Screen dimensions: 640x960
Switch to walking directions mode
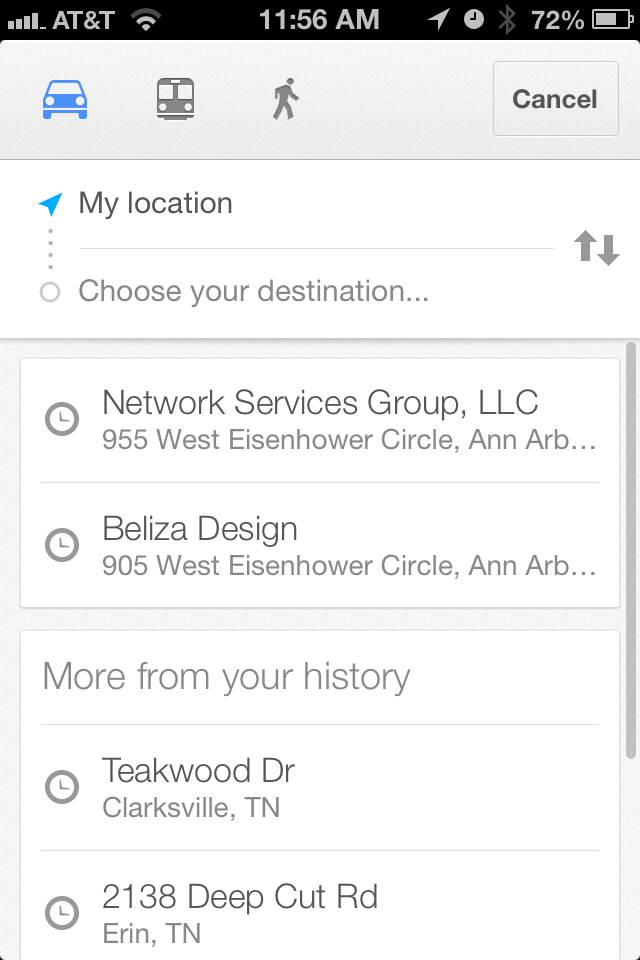(x=285, y=99)
